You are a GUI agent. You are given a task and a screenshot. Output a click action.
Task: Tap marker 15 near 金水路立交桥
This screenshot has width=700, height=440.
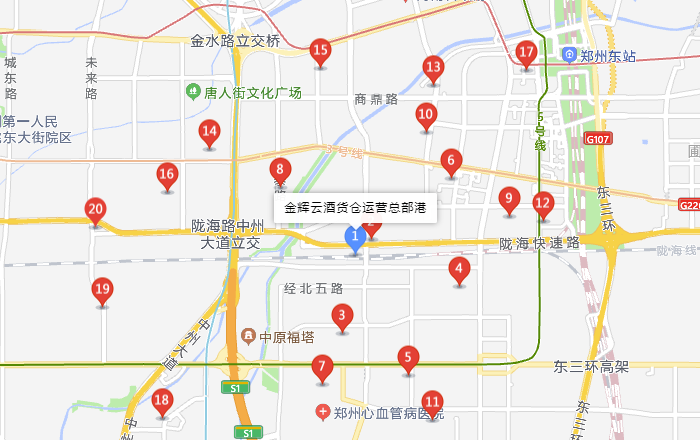pos(321,51)
